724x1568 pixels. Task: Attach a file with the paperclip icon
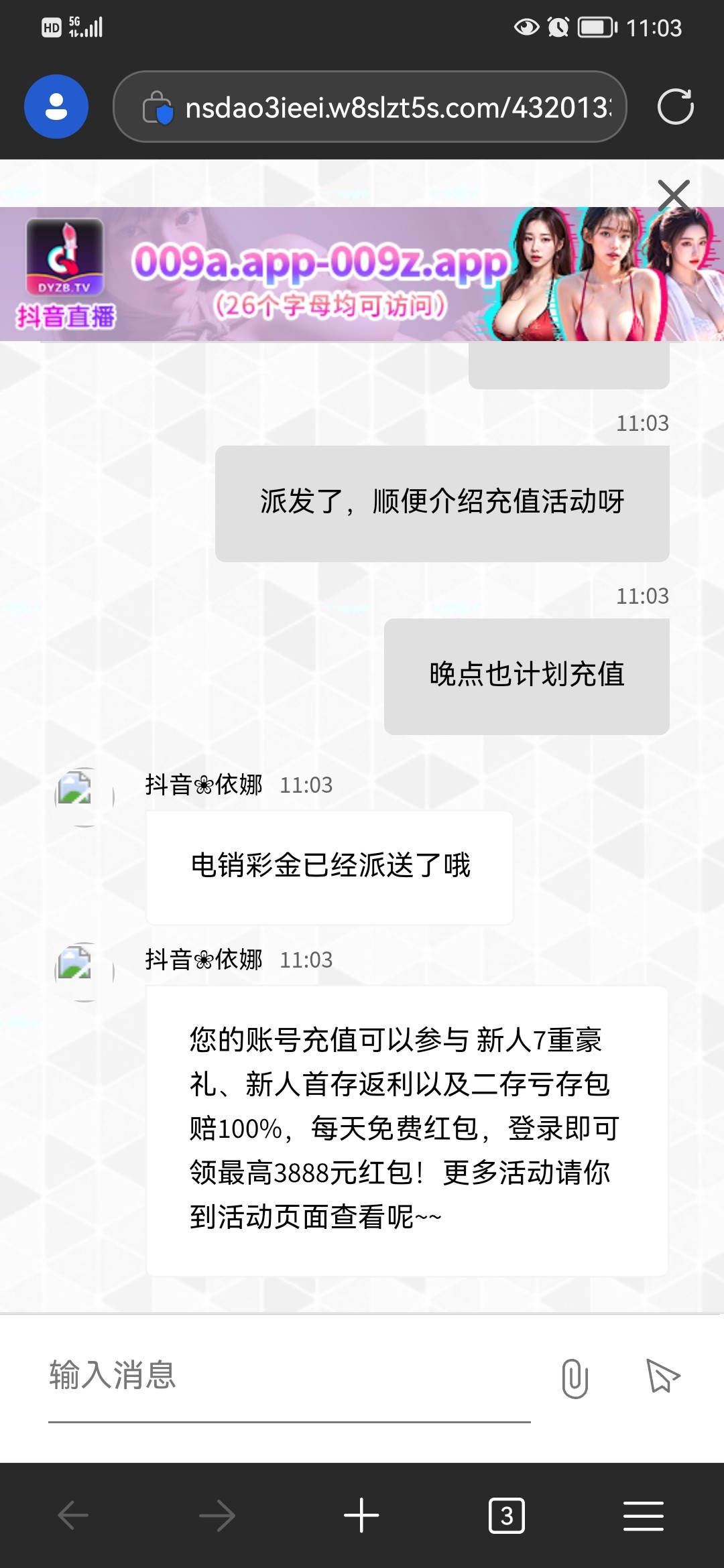point(575,1378)
